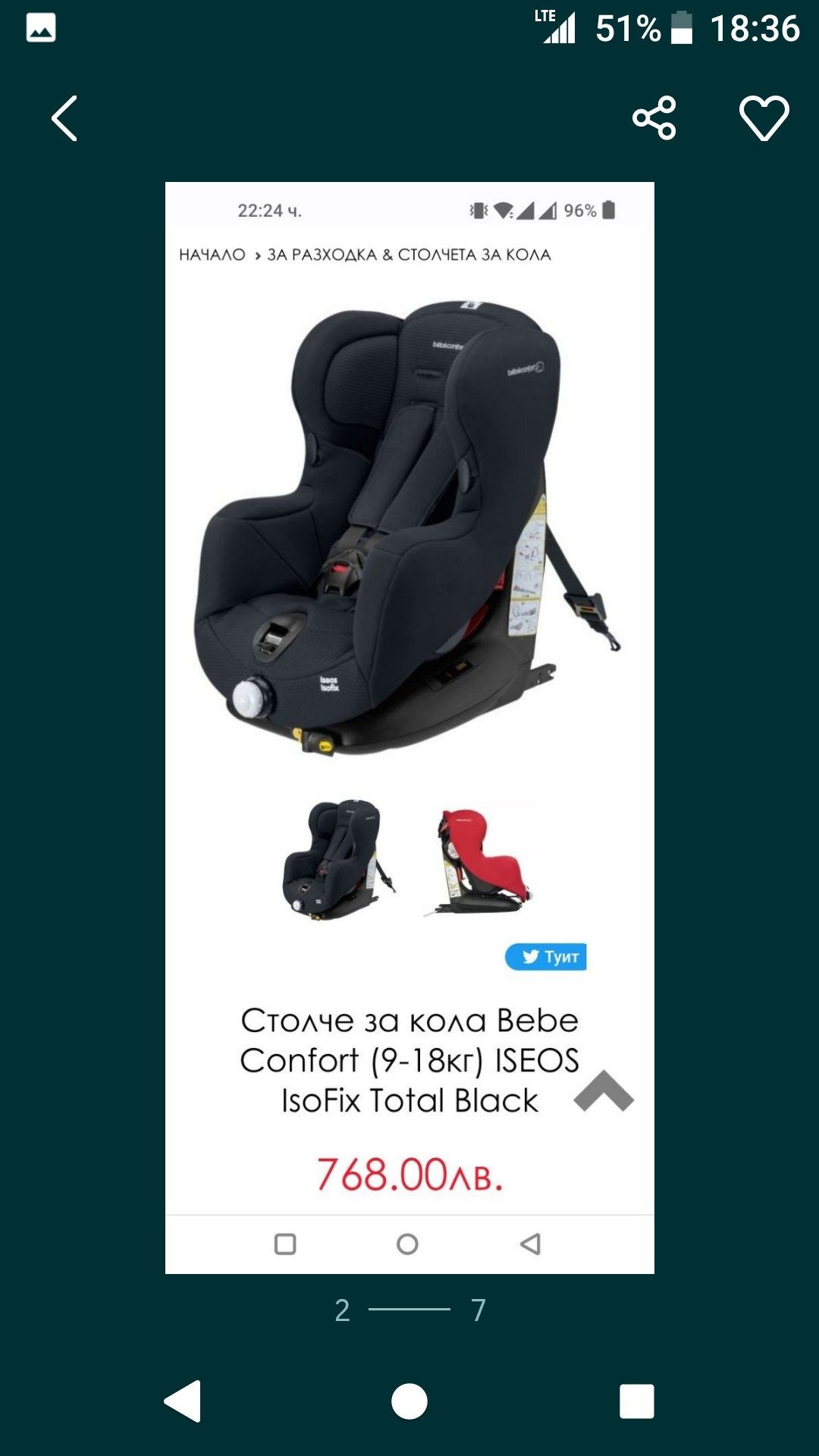The width and height of the screenshot is (819, 1456).
Task: Go back using the top-left arrow
Action: (64, 118)
